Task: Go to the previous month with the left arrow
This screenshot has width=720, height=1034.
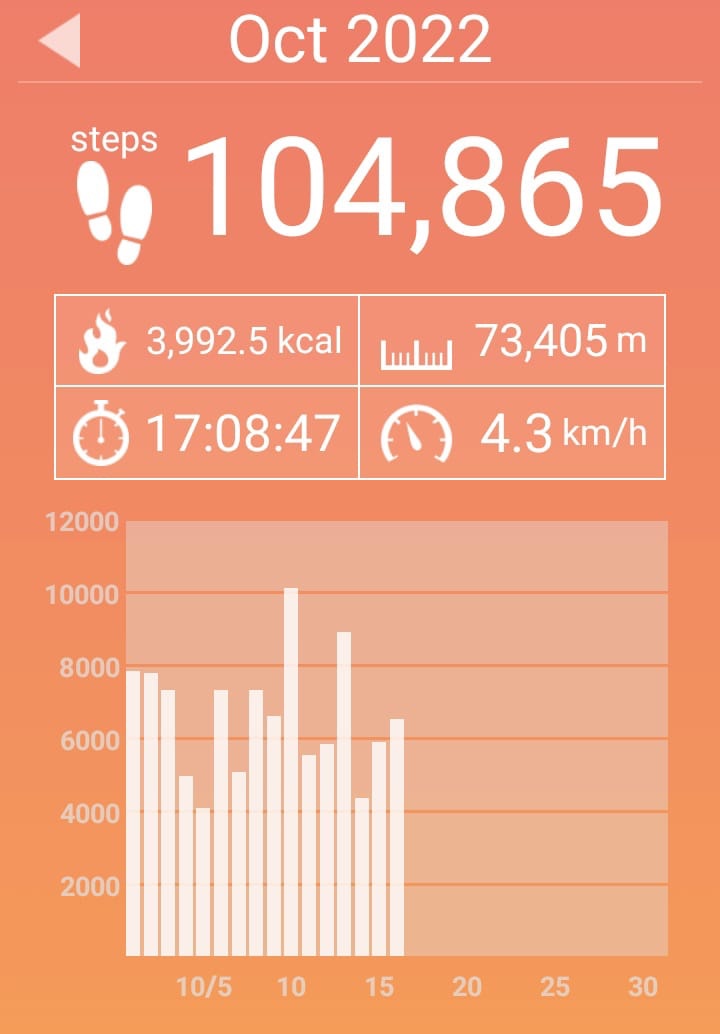Action: [x=60, y=41]
